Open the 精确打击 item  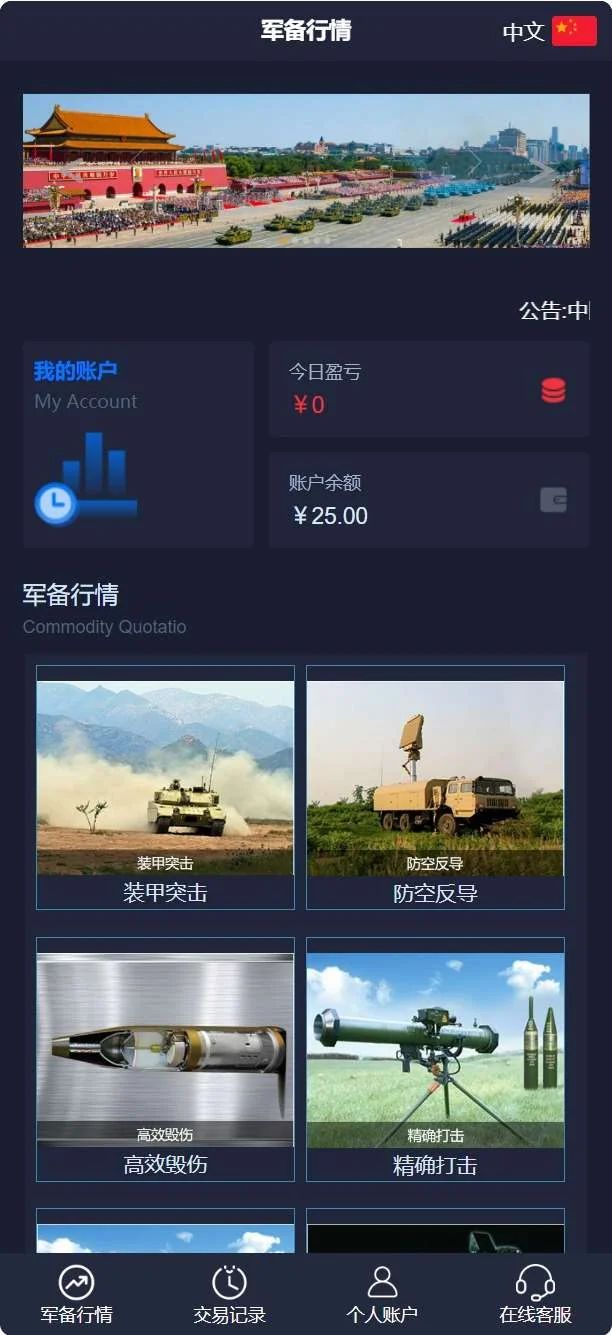click(x=435, y=1059)
